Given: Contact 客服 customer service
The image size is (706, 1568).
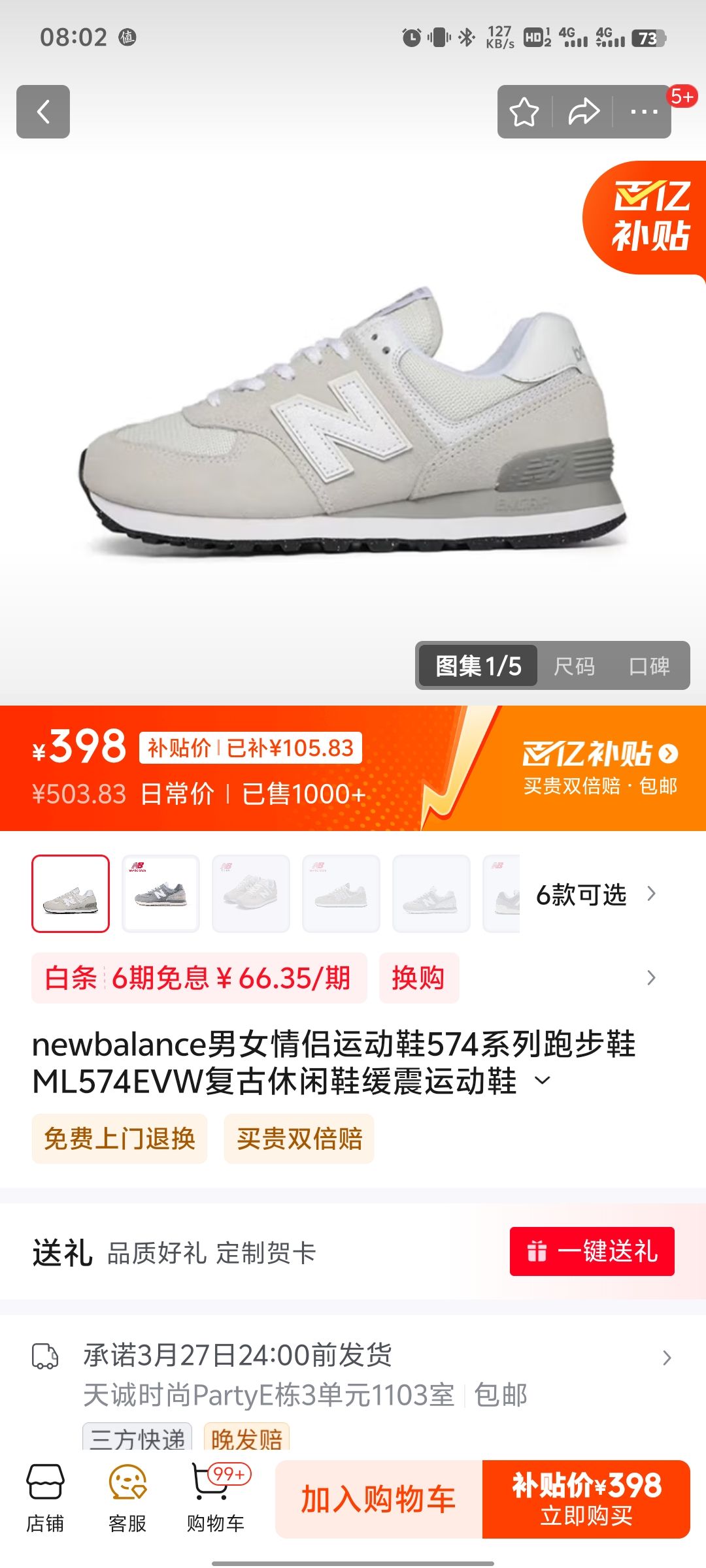Looking at the screenshot, I should (x=127, y=1498).
